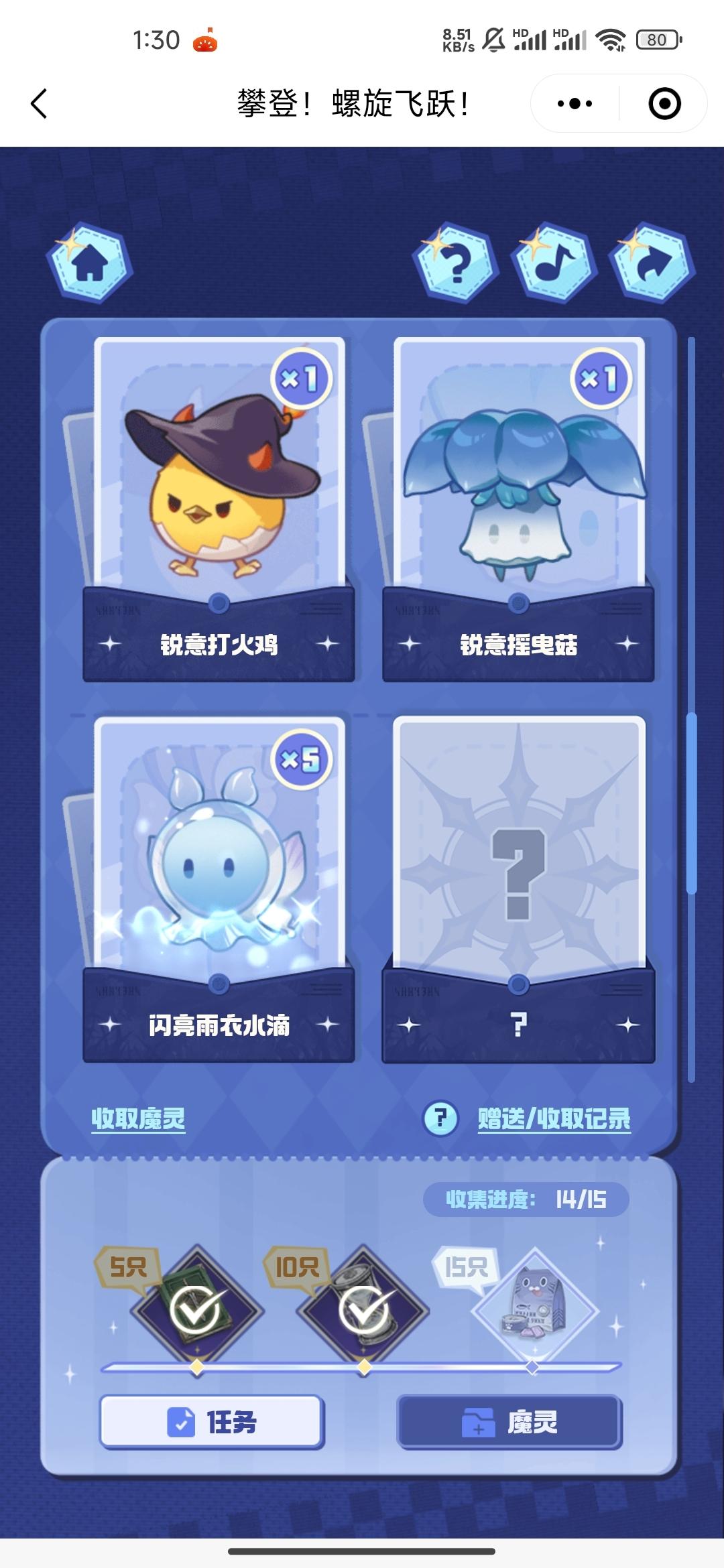Open the 收取魔灵 link
This screenshot has width=724, height=1568.
(138, 1118)
